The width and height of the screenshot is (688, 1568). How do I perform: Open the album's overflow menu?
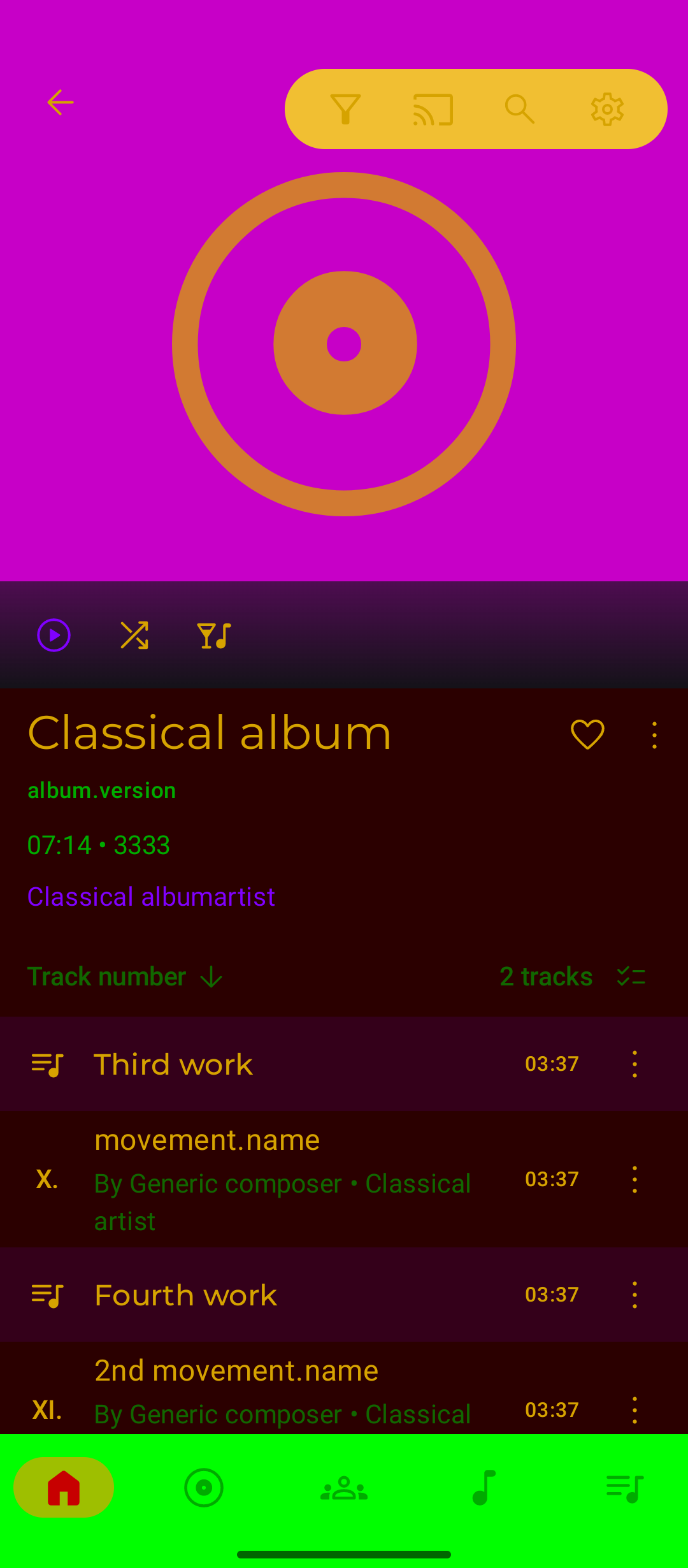(654, 735)
